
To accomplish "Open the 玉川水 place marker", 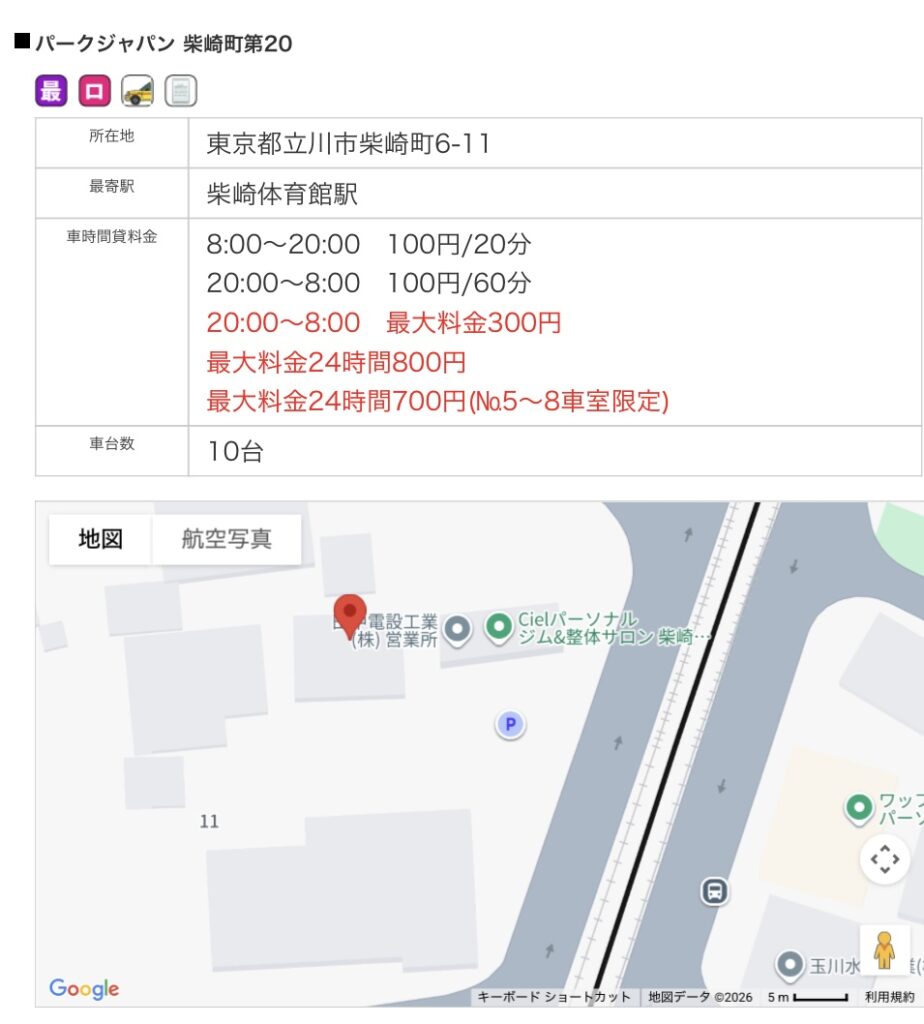I will point(791,966).
